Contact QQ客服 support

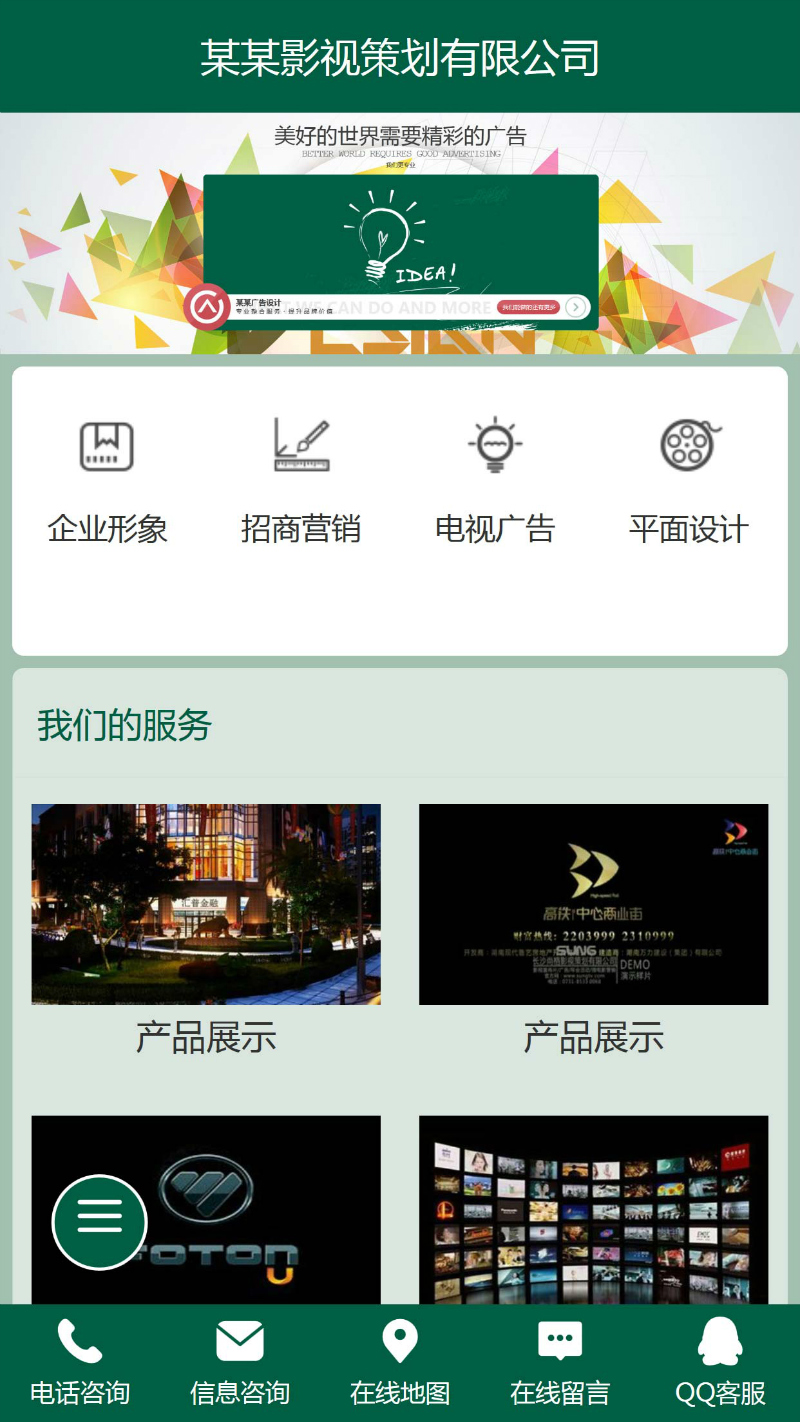coord(720,1362)
